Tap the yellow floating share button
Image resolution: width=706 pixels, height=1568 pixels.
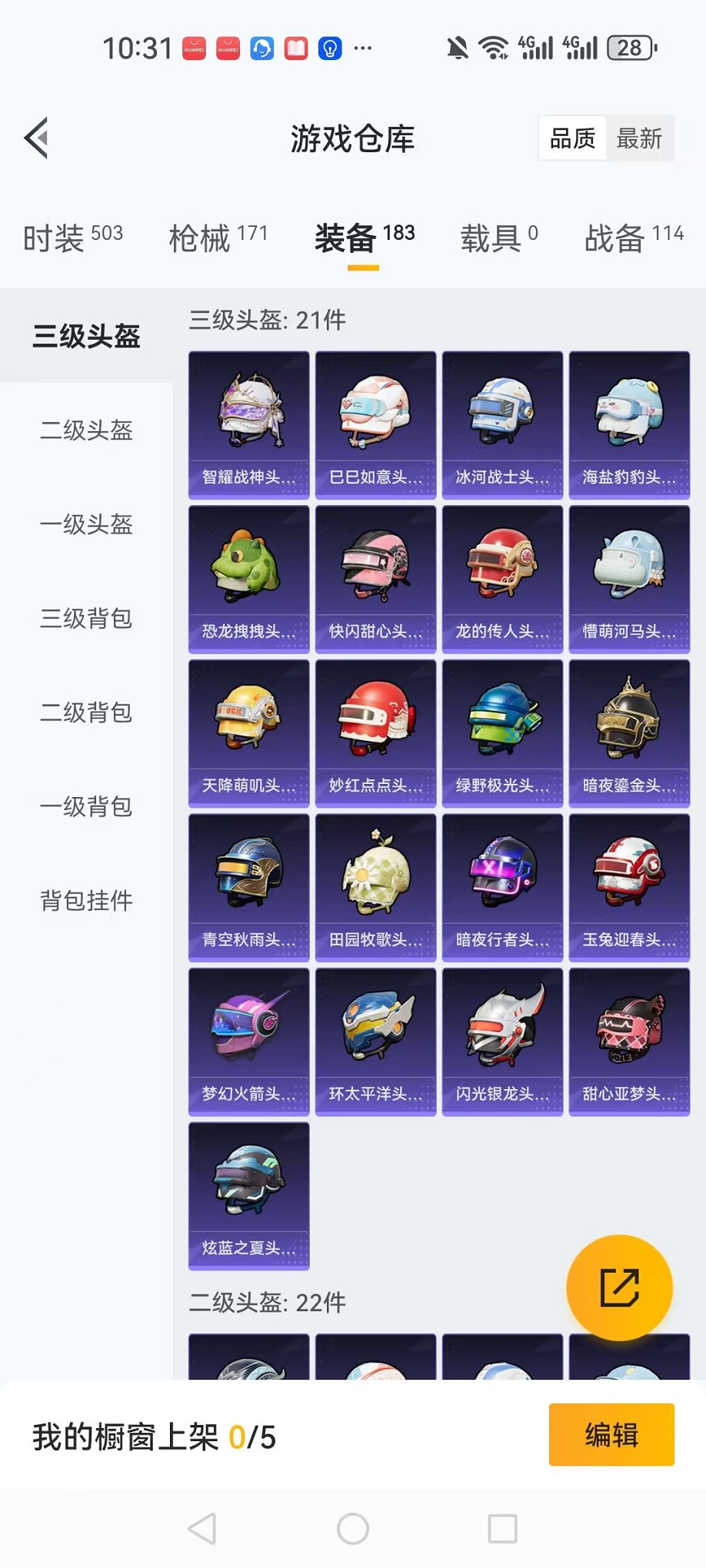tap(619, 1287)
